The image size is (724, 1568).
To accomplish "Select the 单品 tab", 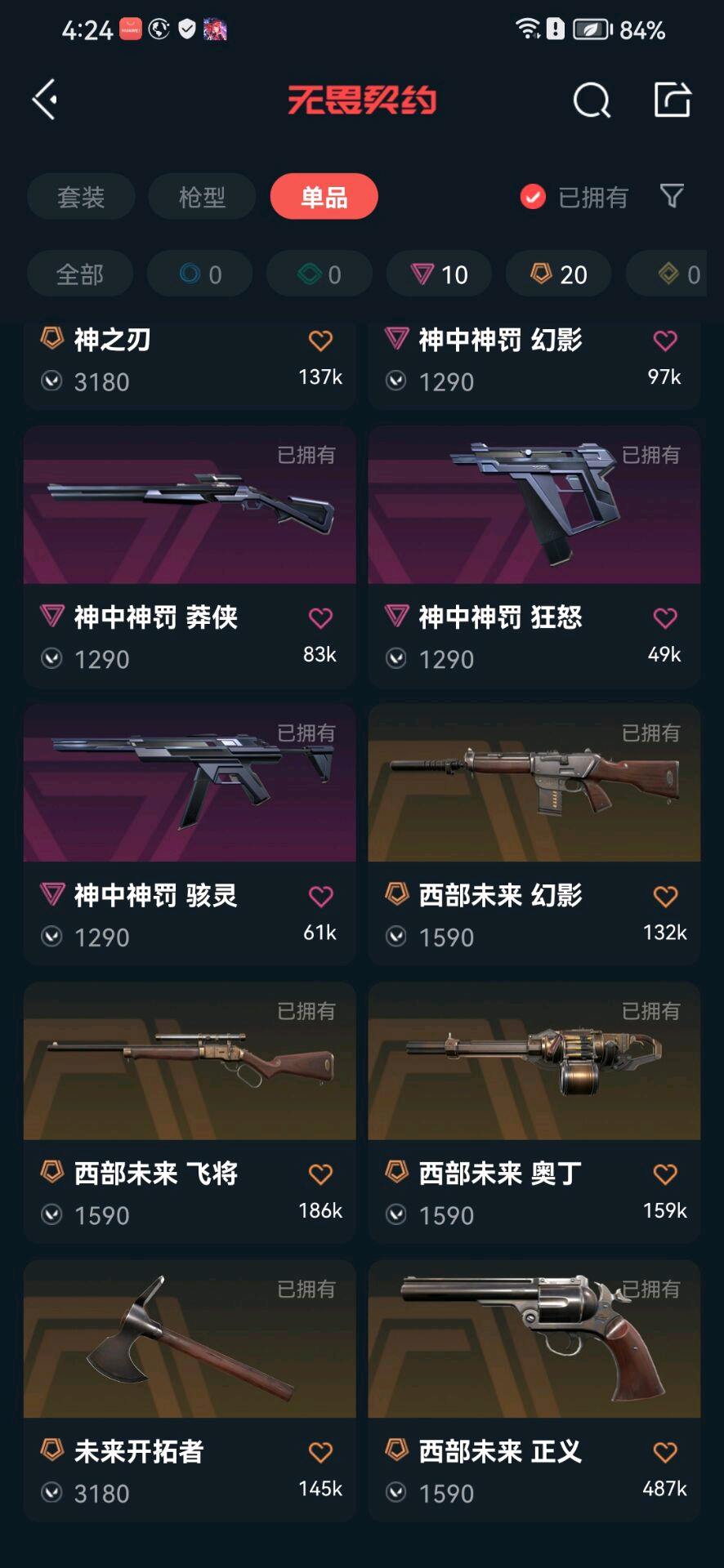I will tap(324, 197).
